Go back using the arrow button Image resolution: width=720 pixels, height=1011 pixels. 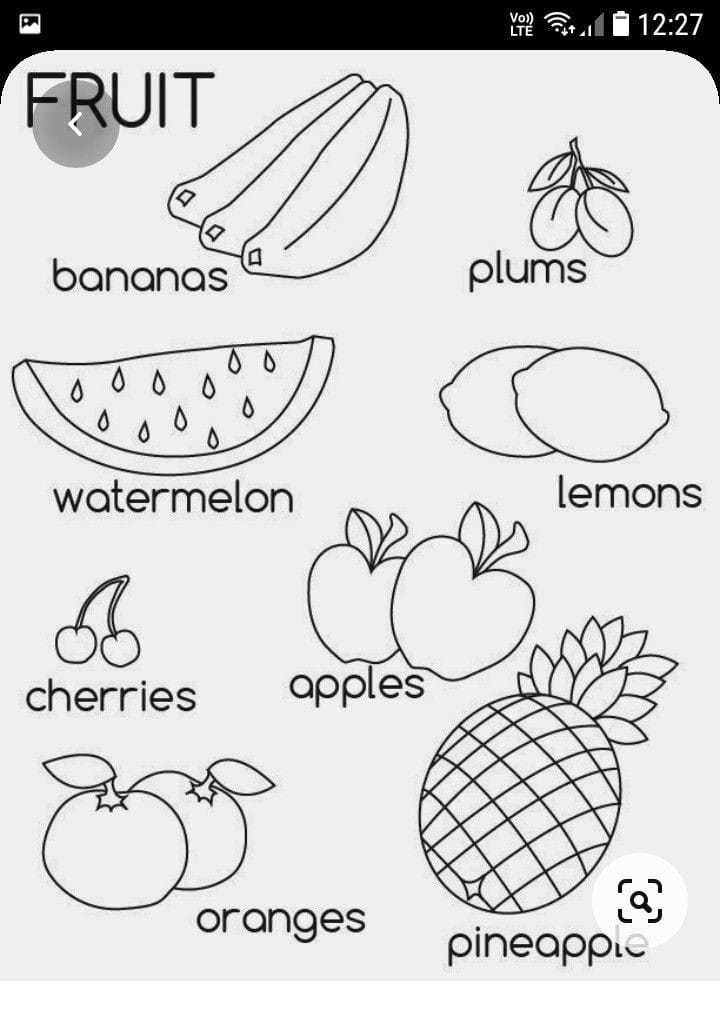(x=75, y=124)
